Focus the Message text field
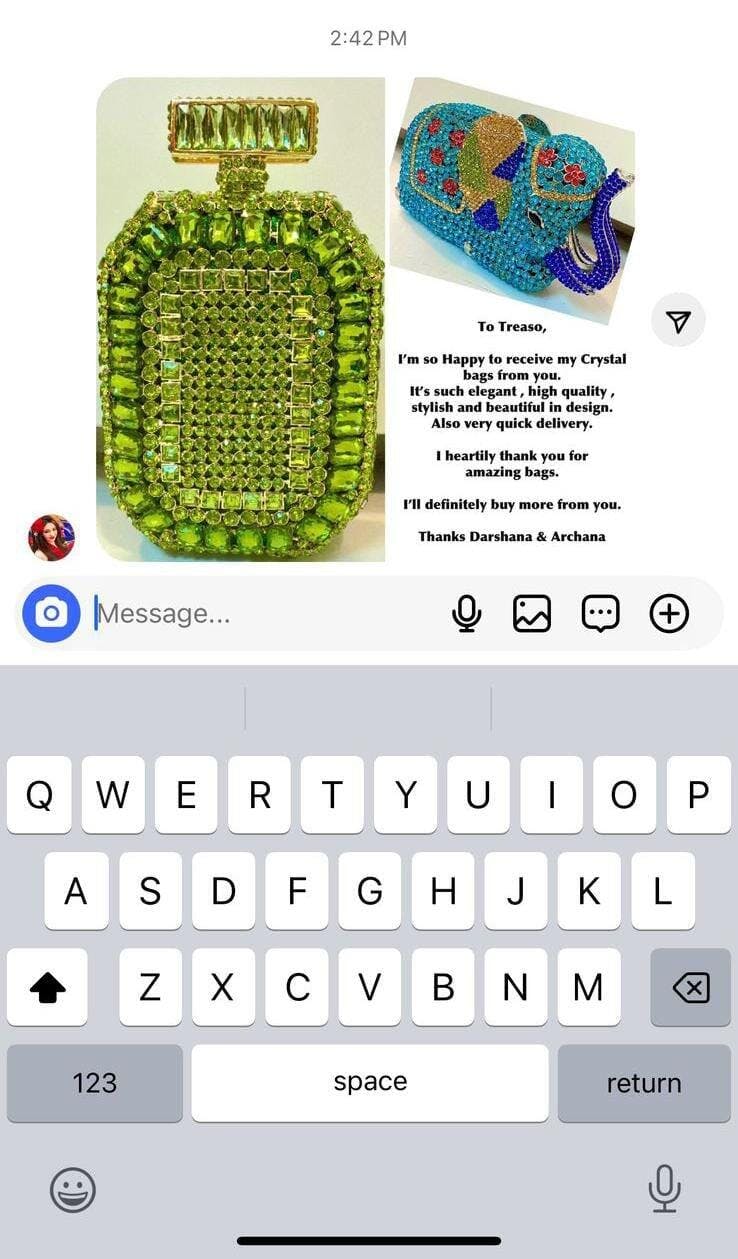This screenshot has width=738, height=1259. tap(260, 613)
